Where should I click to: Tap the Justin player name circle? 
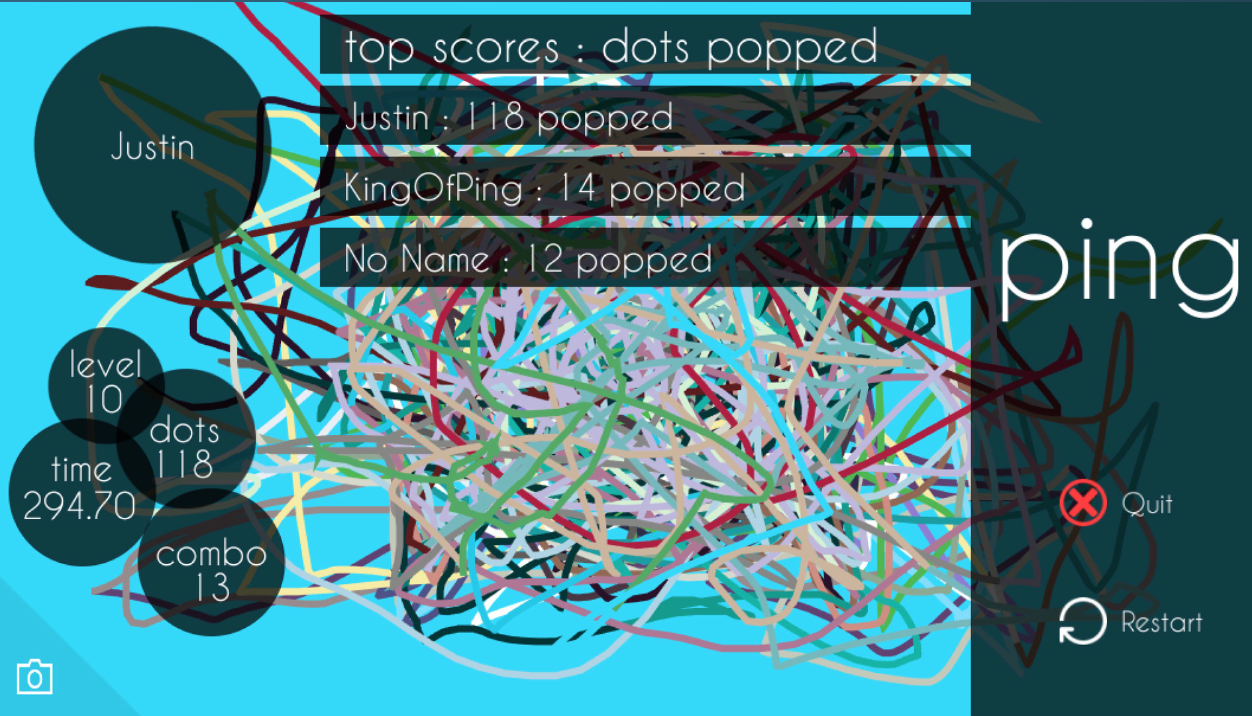tap(152, 146)
